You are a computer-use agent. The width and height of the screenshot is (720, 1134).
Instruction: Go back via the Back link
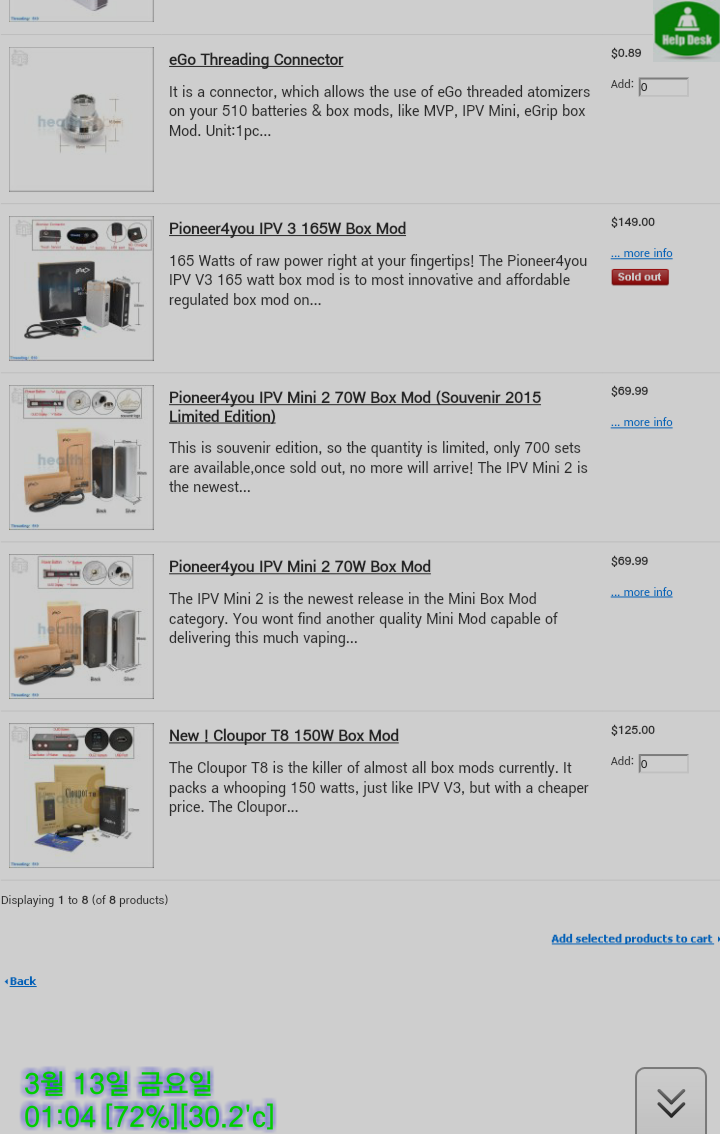point(22,982)
